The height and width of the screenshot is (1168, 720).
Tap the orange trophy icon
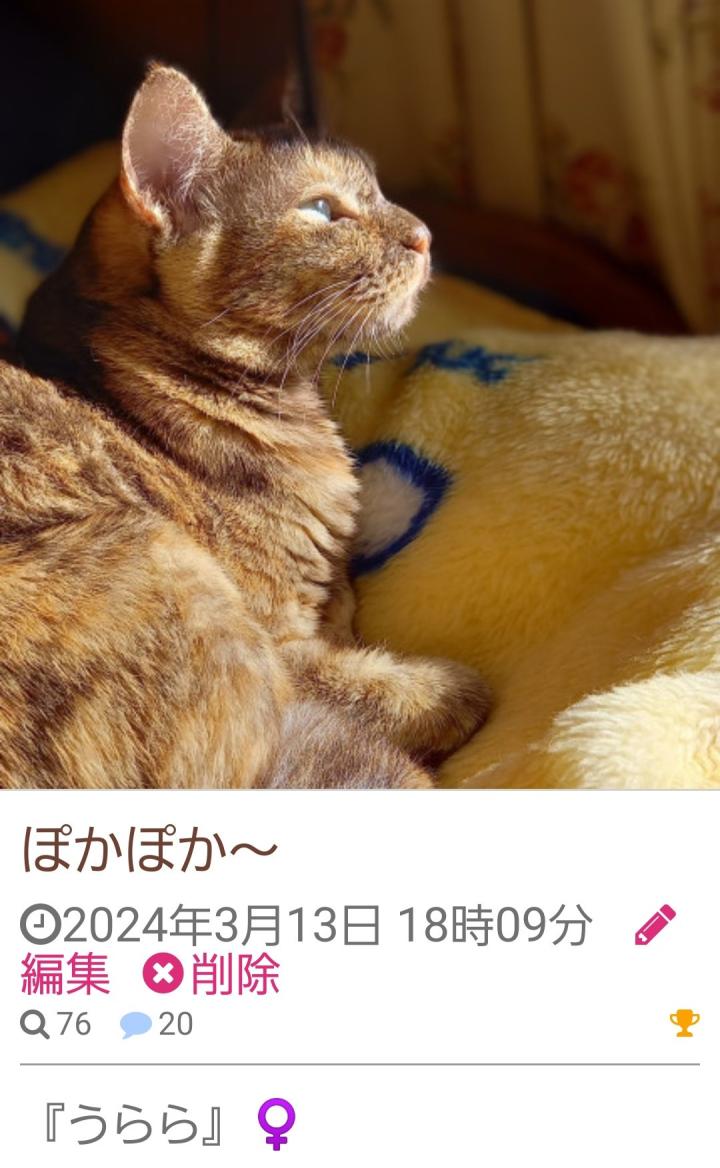pos(684,1023)
